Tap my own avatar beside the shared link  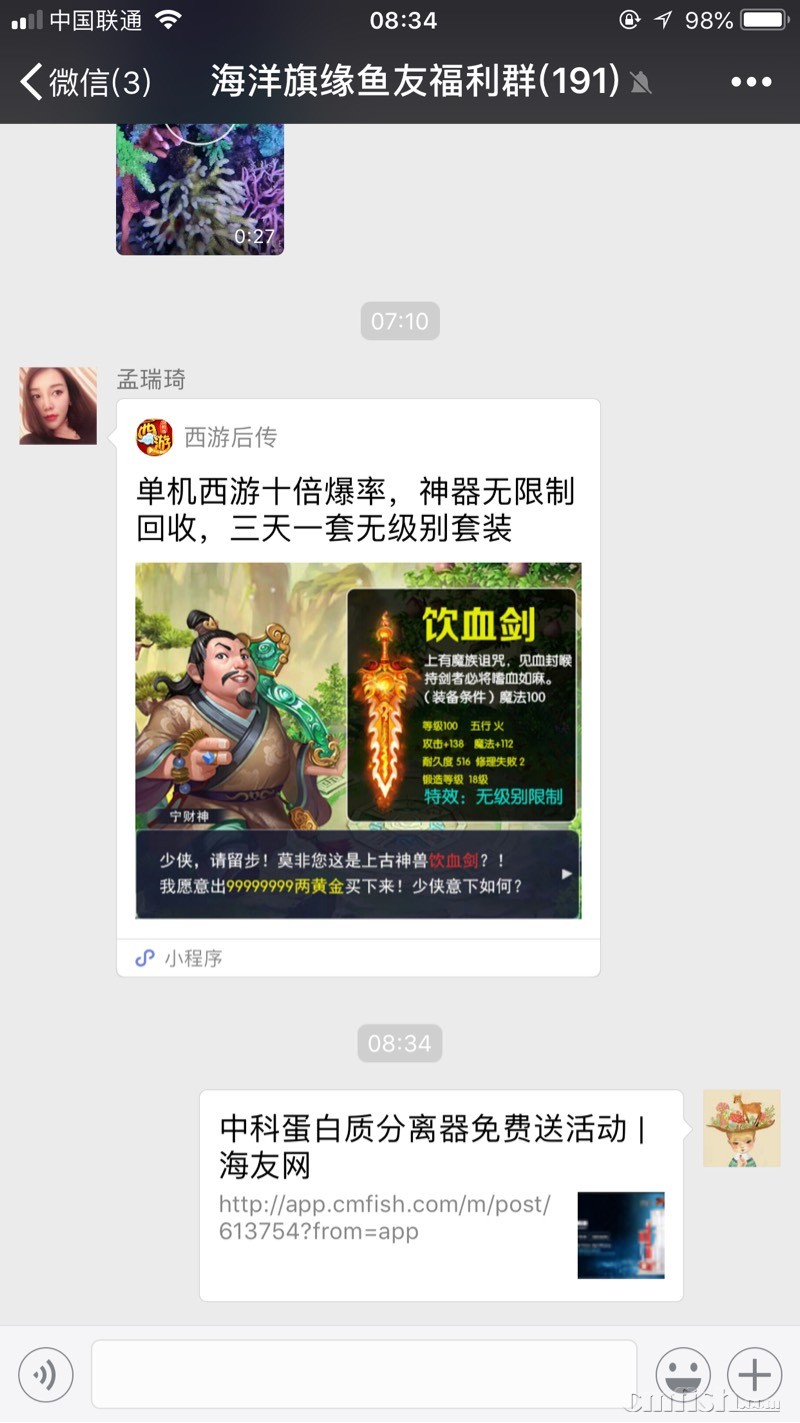point(741,1128)
